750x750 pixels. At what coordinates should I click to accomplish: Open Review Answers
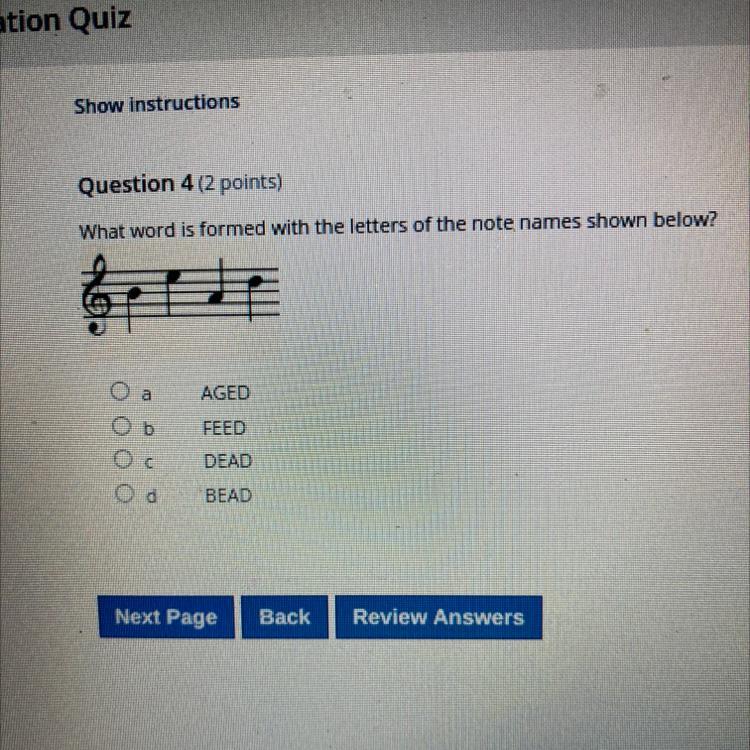[438, 617]
